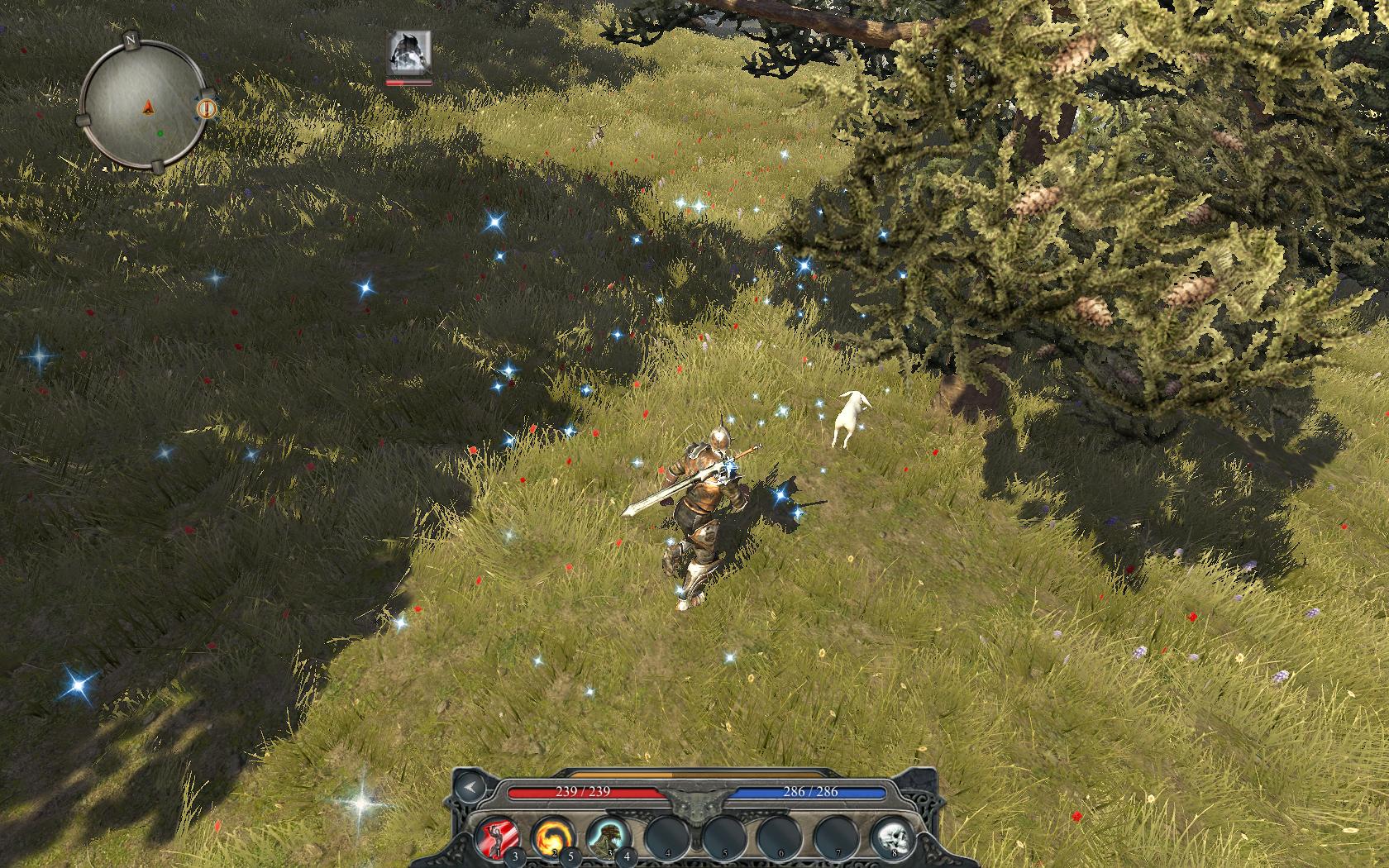The width and height of the screenshot is (1389, 868).
Task: Select empty hotbar slot 6
Action: click(x=779, y=837)
